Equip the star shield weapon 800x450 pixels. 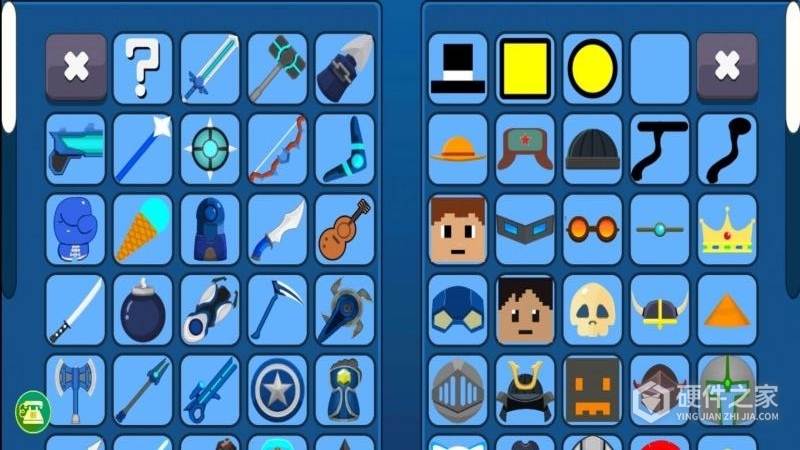coord(278,390)
